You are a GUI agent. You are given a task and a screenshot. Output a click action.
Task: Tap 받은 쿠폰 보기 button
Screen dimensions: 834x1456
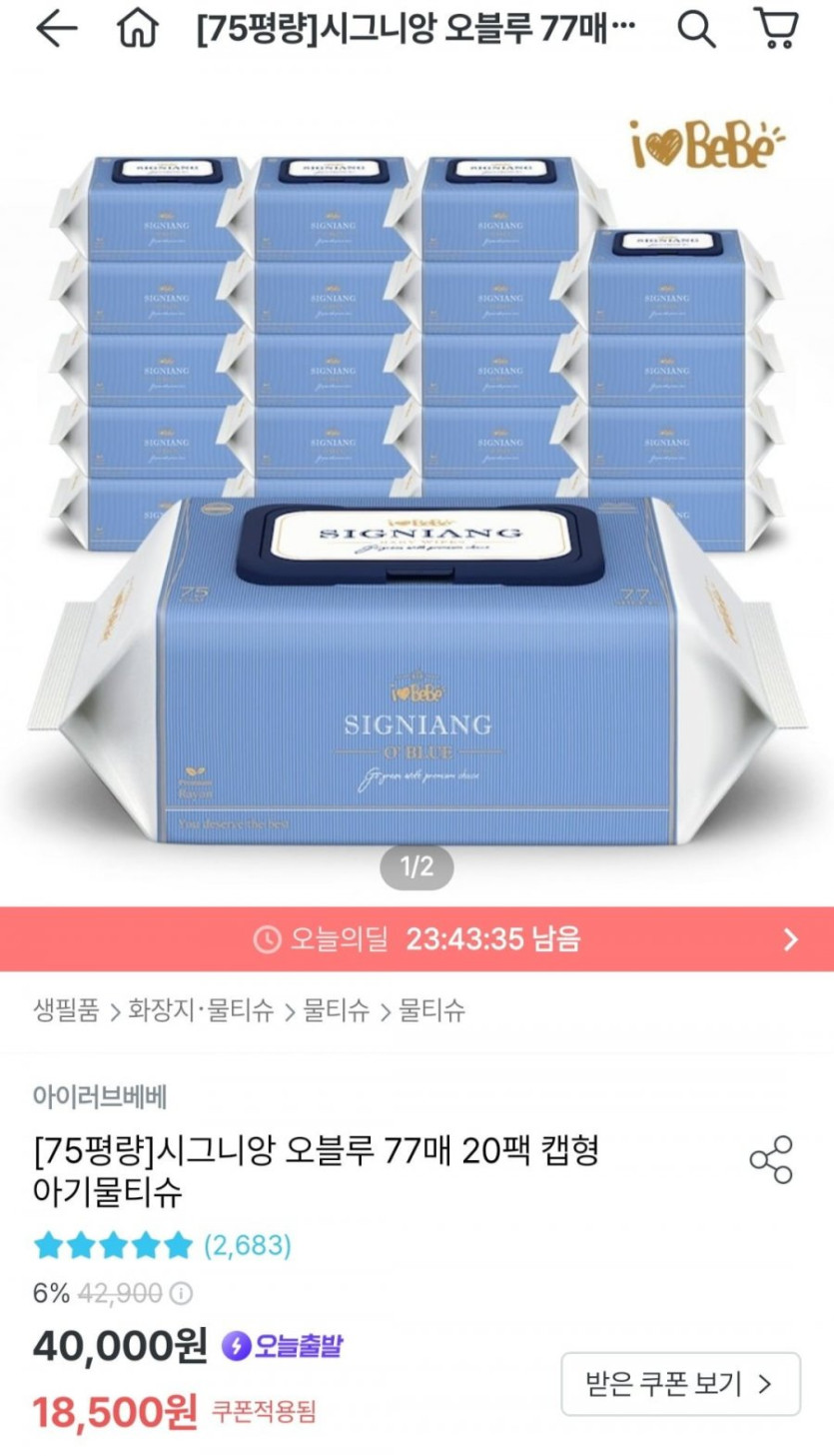[680, 1384]
